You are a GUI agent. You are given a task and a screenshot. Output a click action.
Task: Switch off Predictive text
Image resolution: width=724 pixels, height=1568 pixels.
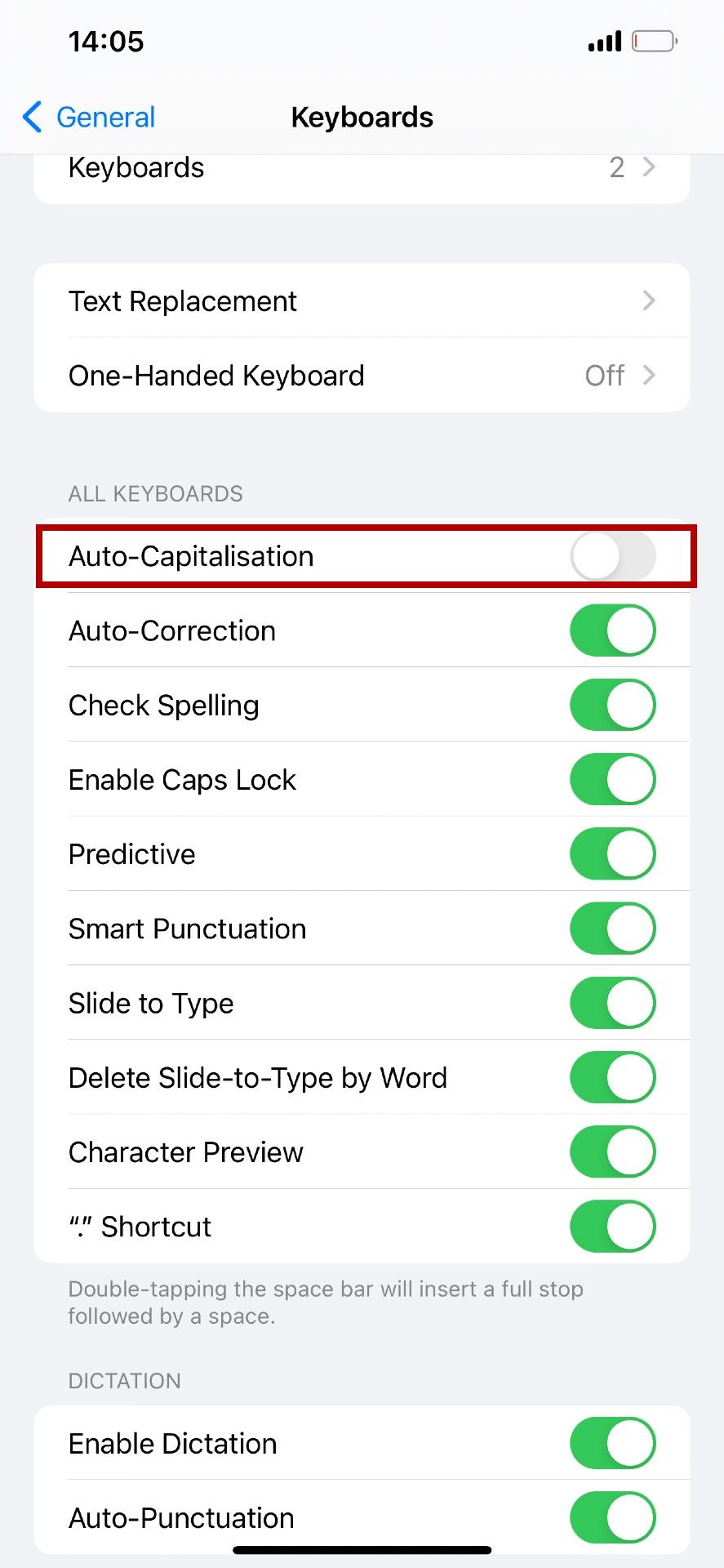pos(612,854)
